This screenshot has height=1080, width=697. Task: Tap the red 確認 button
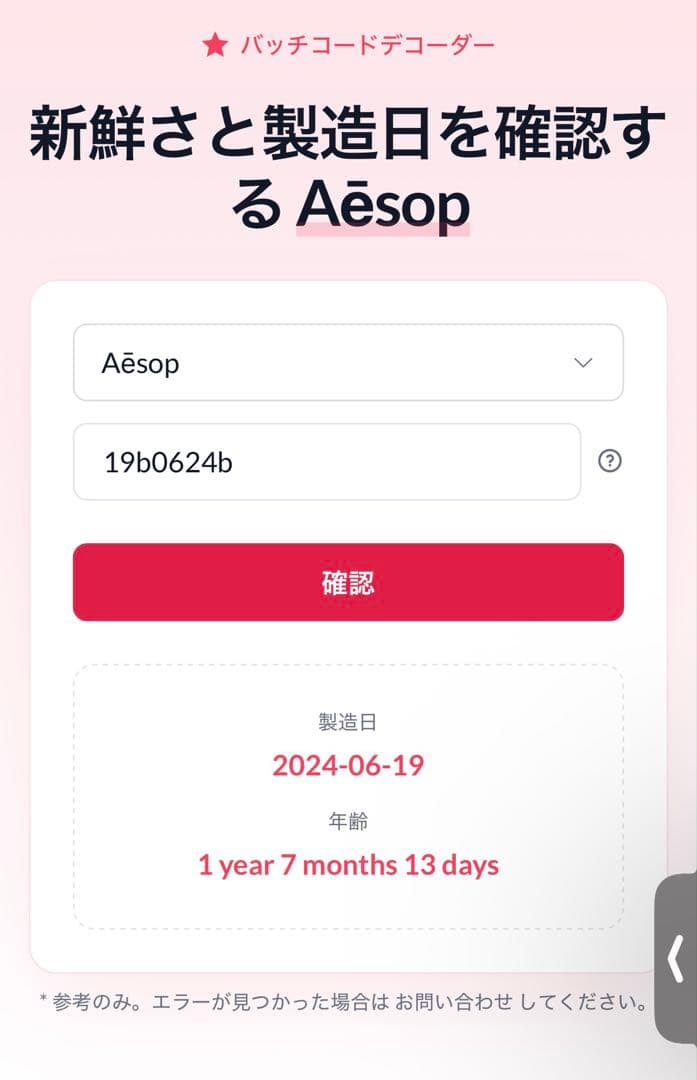(x=348, y=583)
